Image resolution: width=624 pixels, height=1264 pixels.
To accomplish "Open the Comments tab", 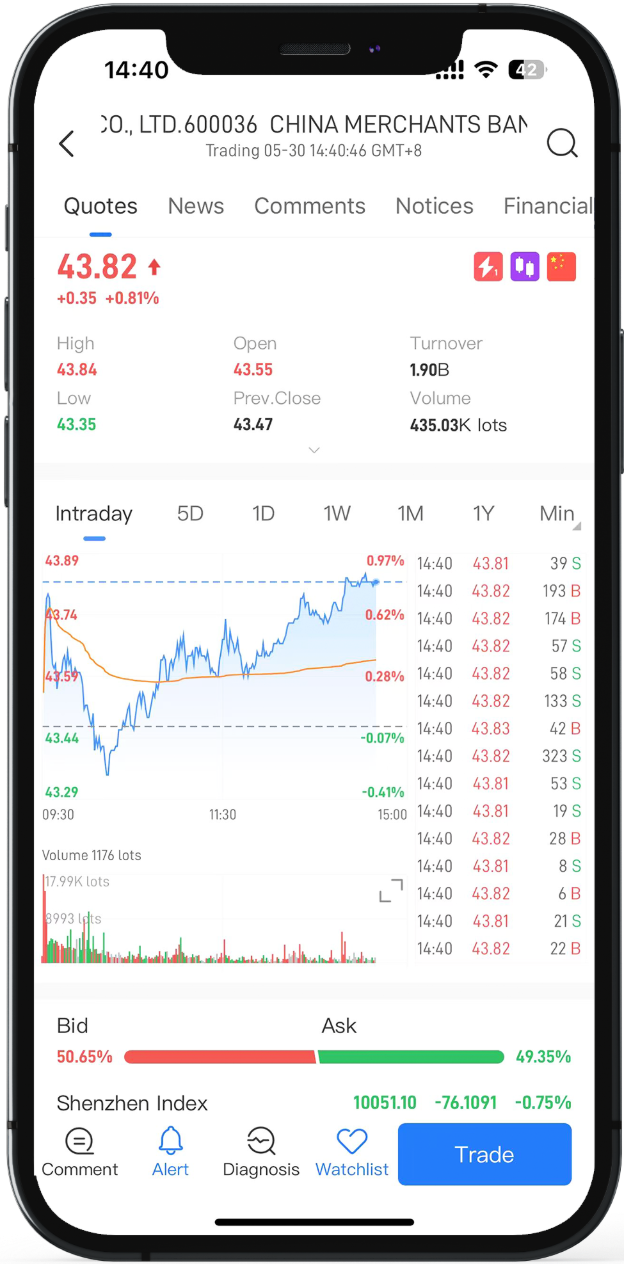I will pyautogui.click(x=310, y=206).
